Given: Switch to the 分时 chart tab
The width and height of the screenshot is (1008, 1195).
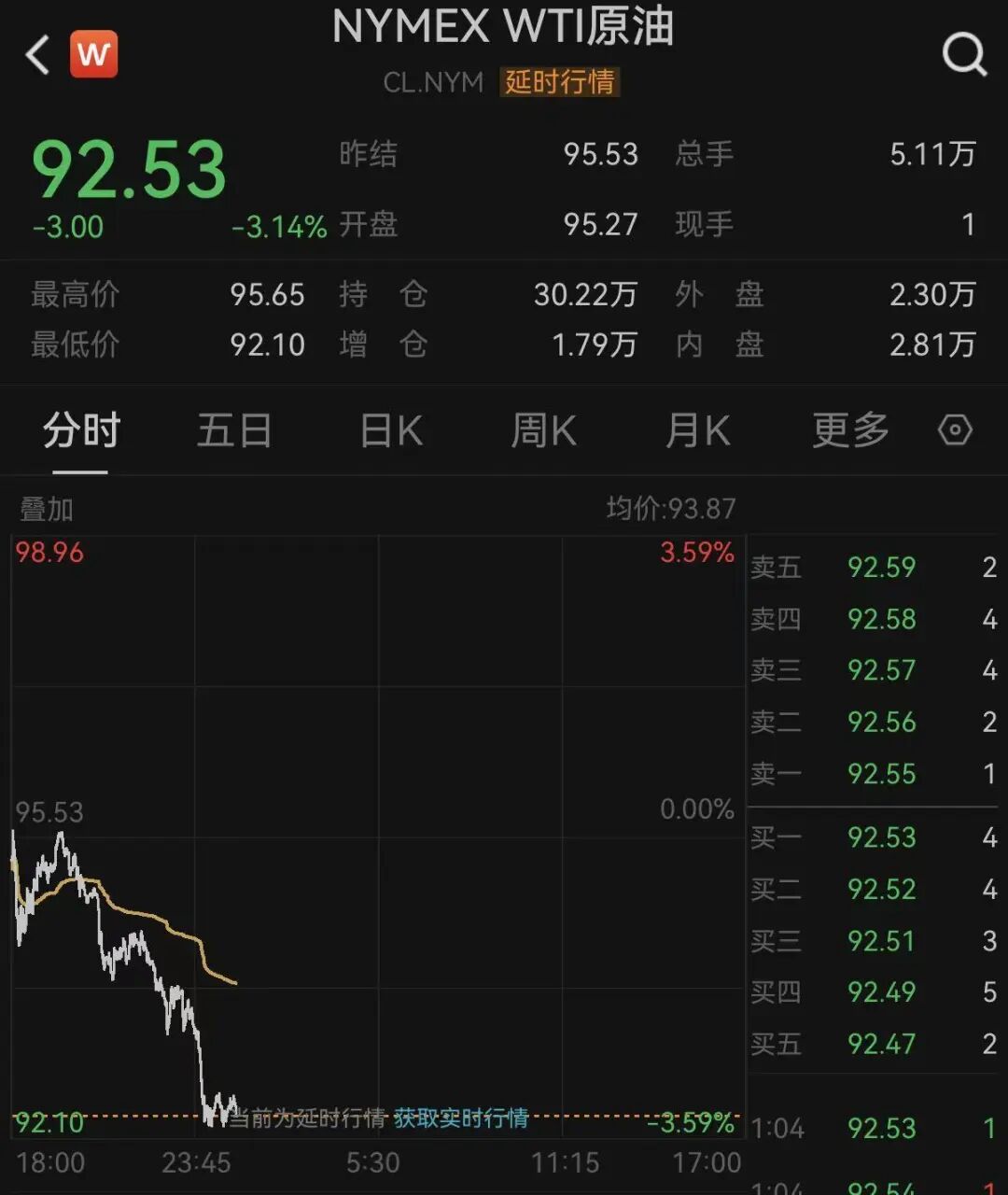Looking at the screenshot, I should (81, 431).
